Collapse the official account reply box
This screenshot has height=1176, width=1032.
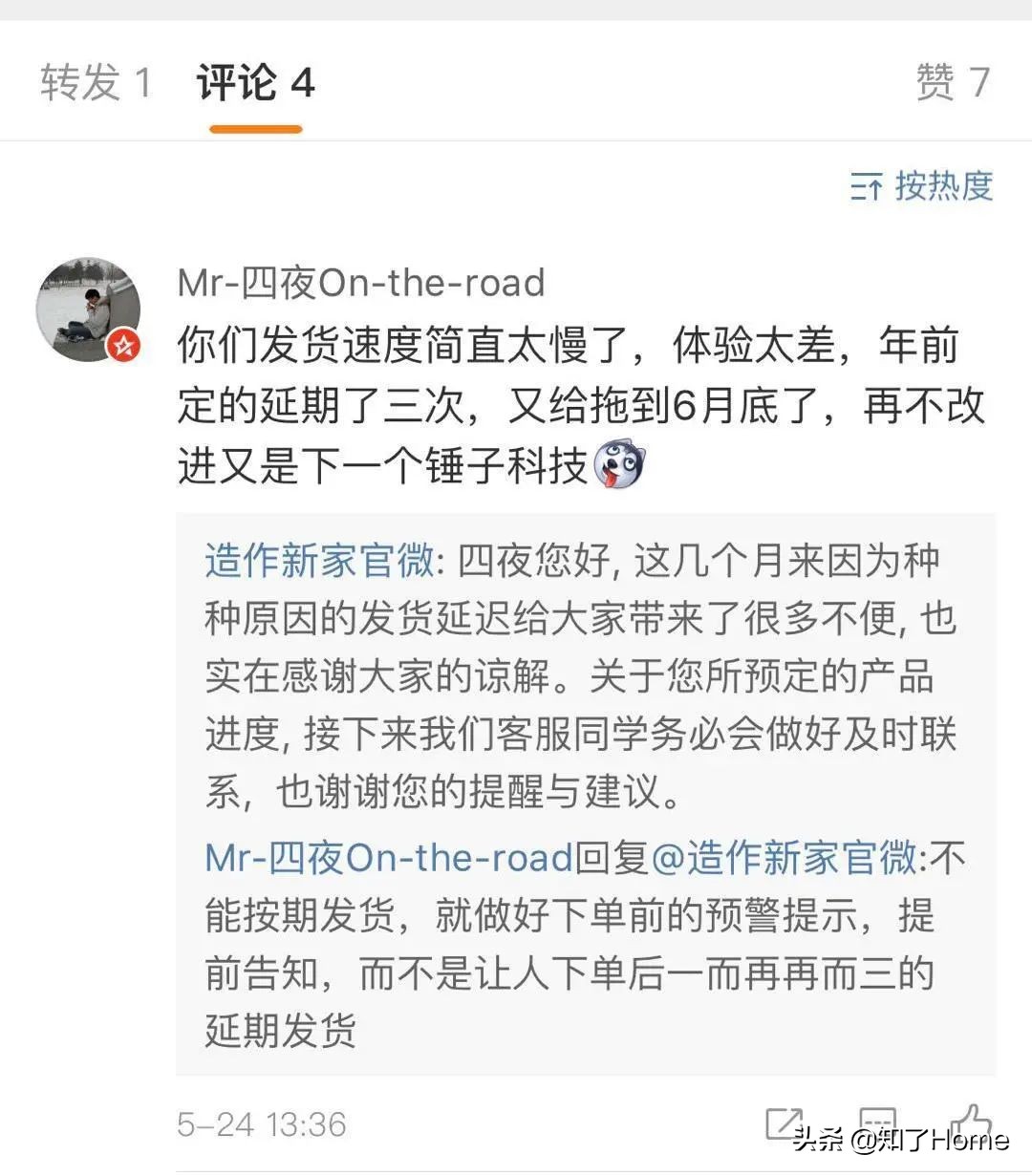573,669
